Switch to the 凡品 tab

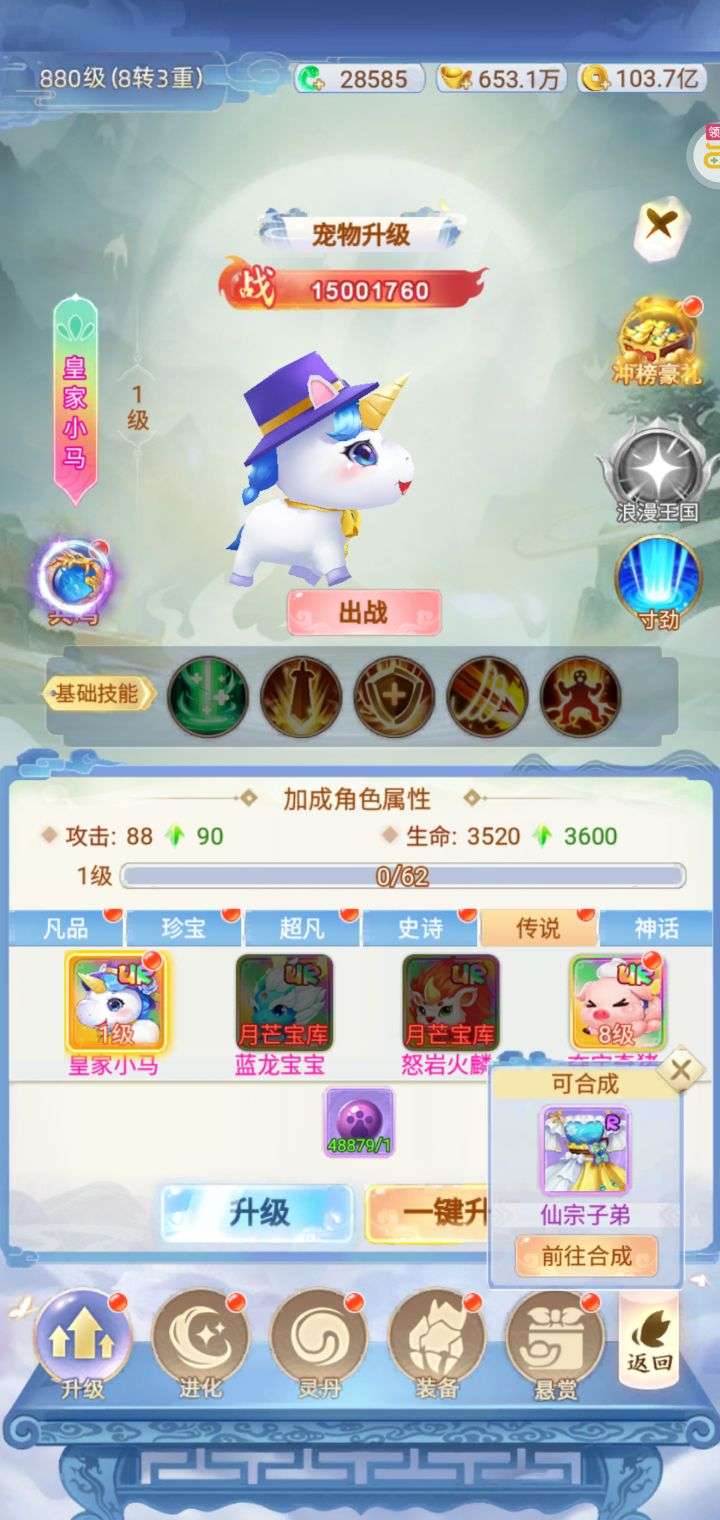pyautogui.click(x=65, y=929)
